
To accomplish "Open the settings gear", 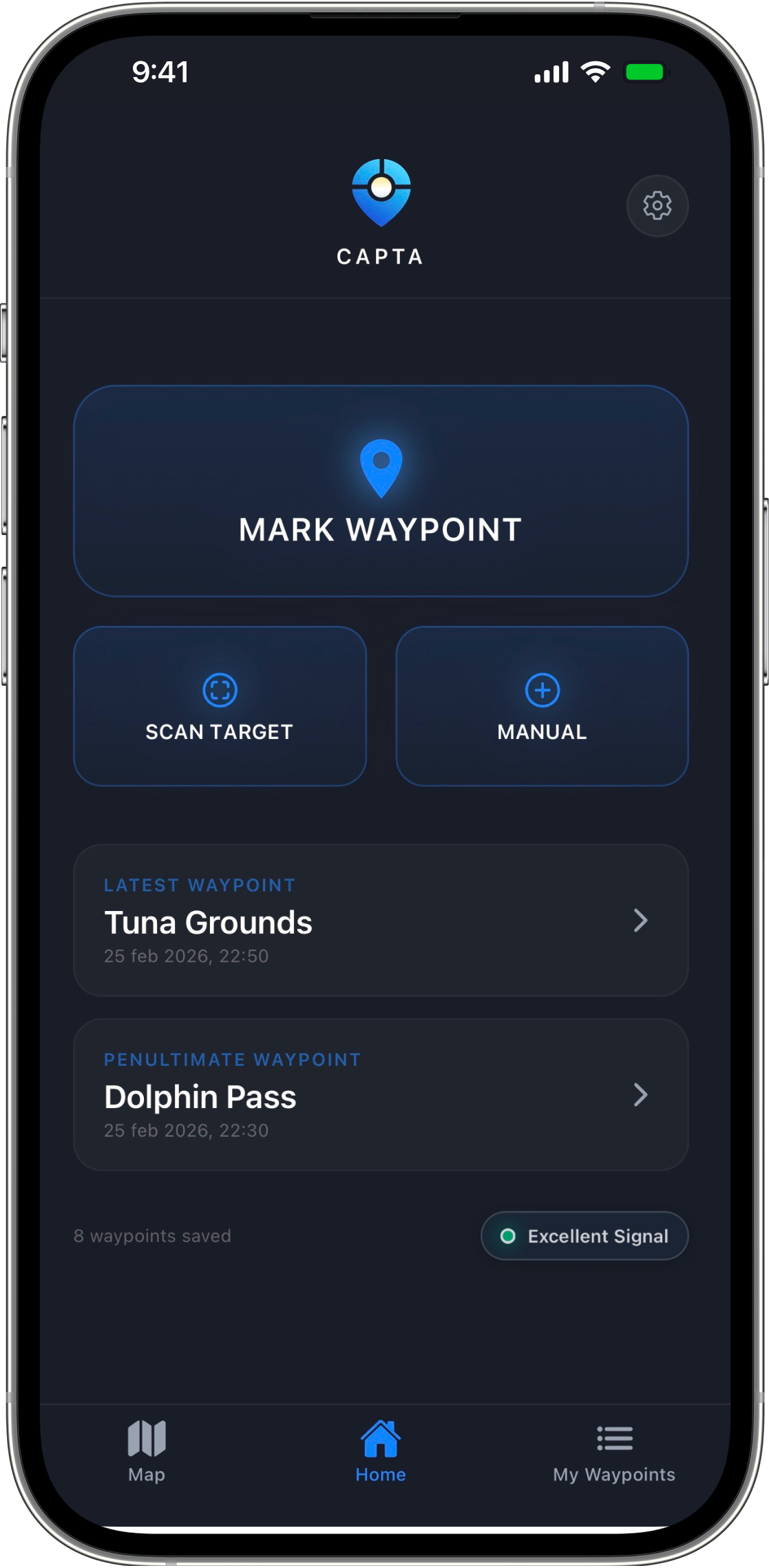I will 657,205.
